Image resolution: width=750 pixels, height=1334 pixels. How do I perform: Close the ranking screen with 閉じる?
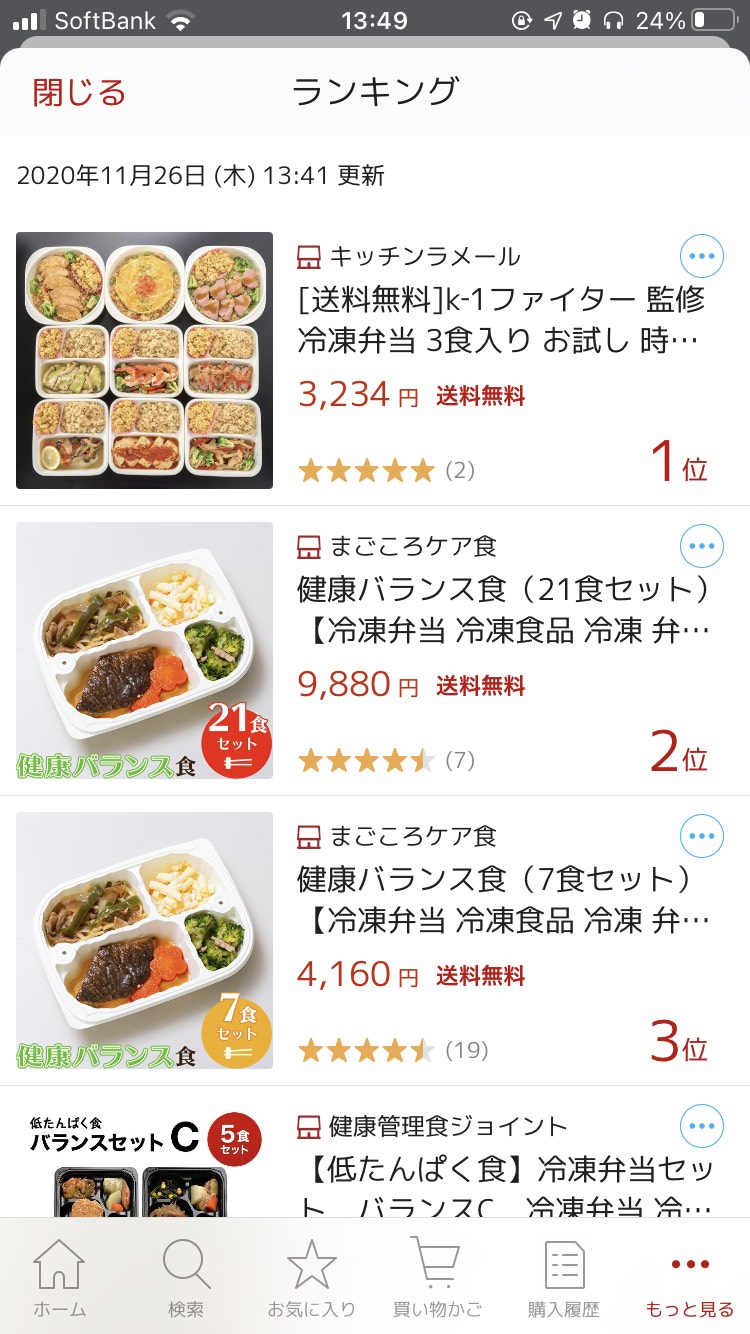point(80,92)
